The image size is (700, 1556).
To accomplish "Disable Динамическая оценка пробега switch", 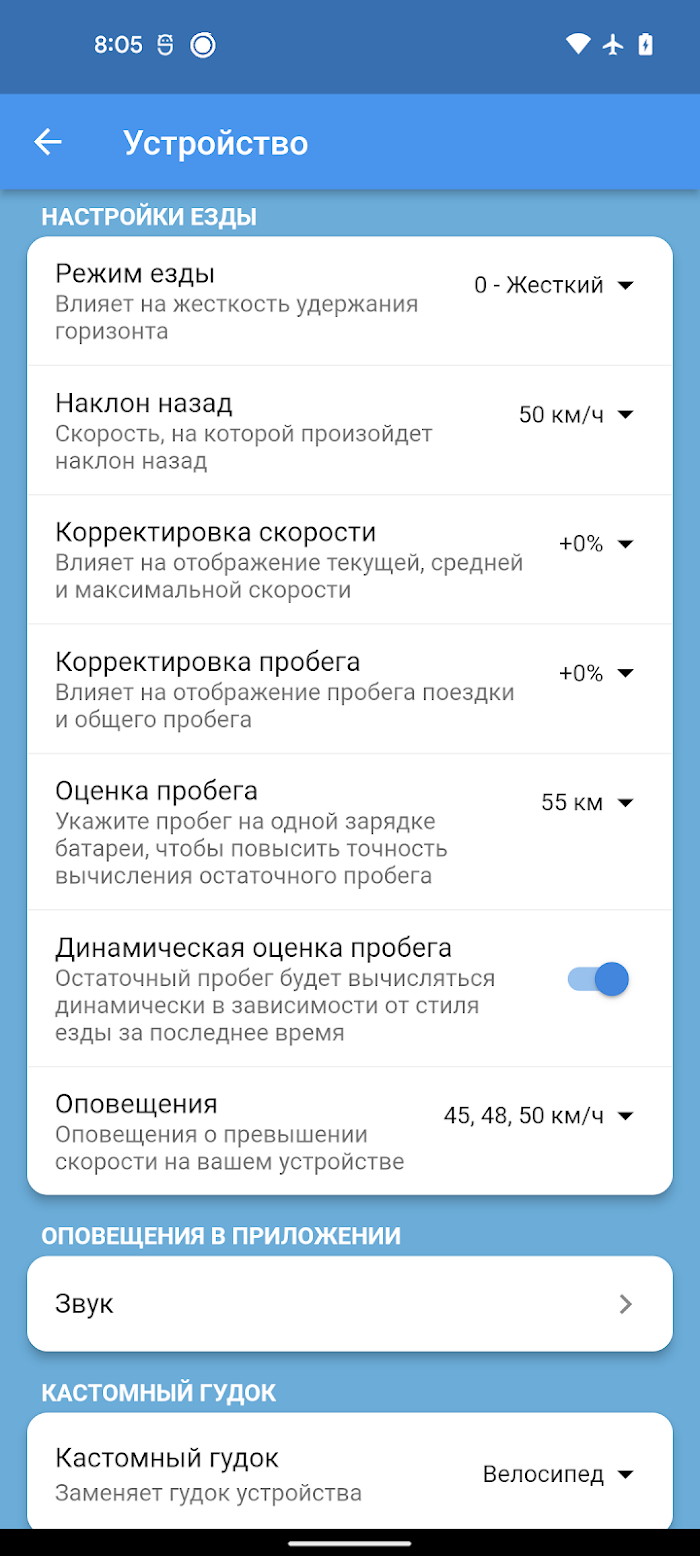I will click(598, 979).
